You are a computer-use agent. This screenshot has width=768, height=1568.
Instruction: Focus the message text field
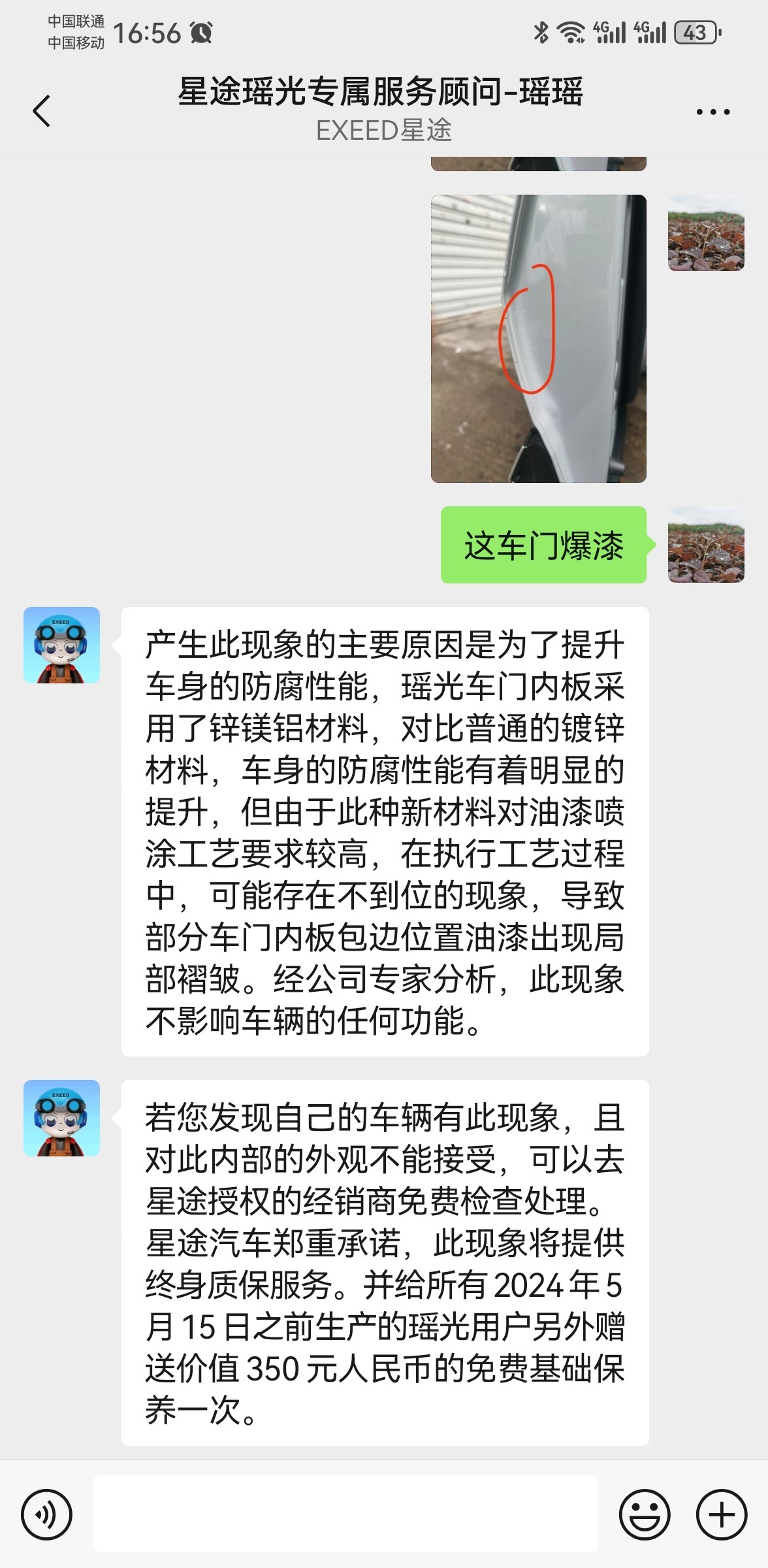[x=345, y=1513]
